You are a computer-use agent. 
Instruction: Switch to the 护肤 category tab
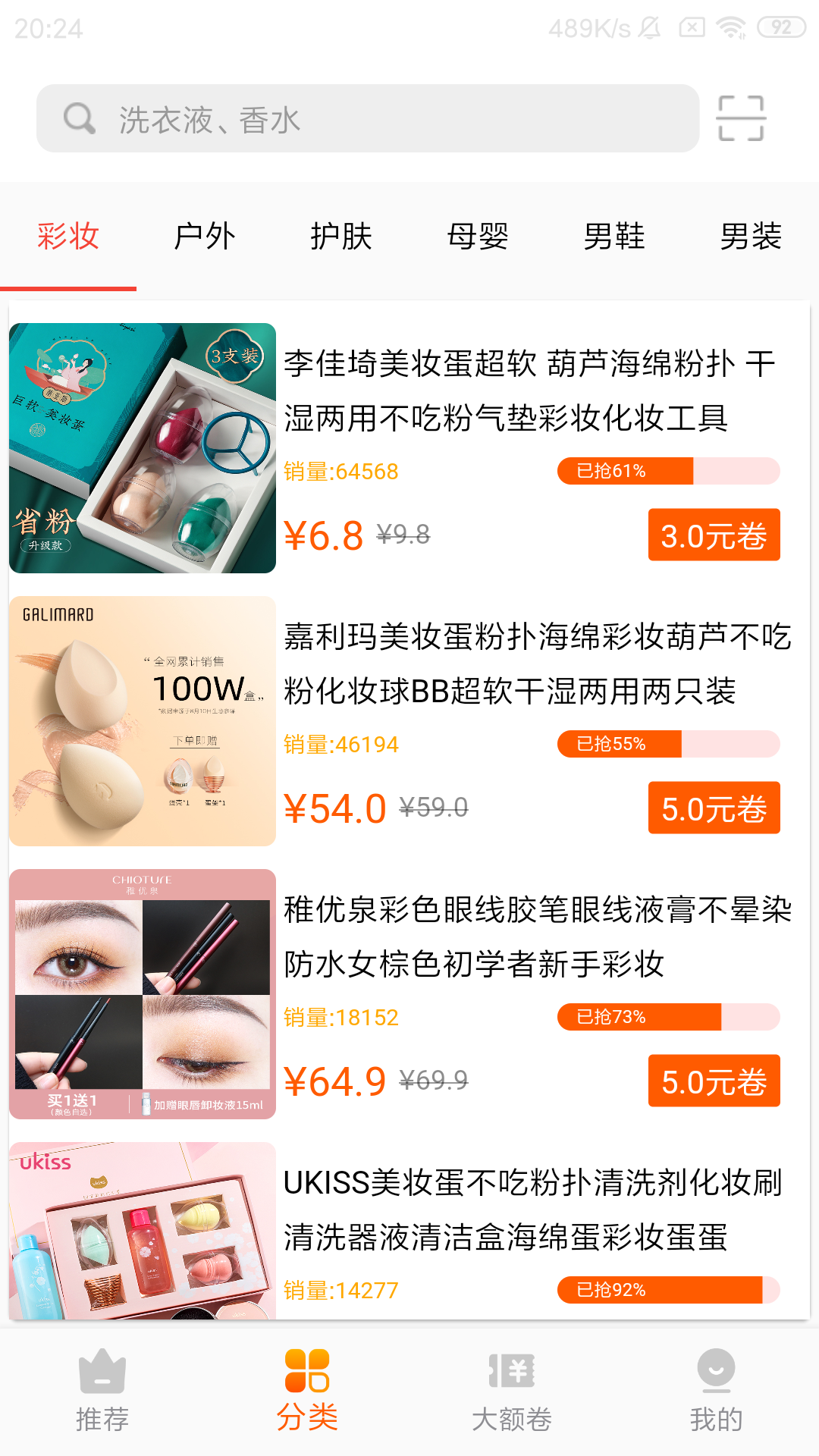[341, 237]
